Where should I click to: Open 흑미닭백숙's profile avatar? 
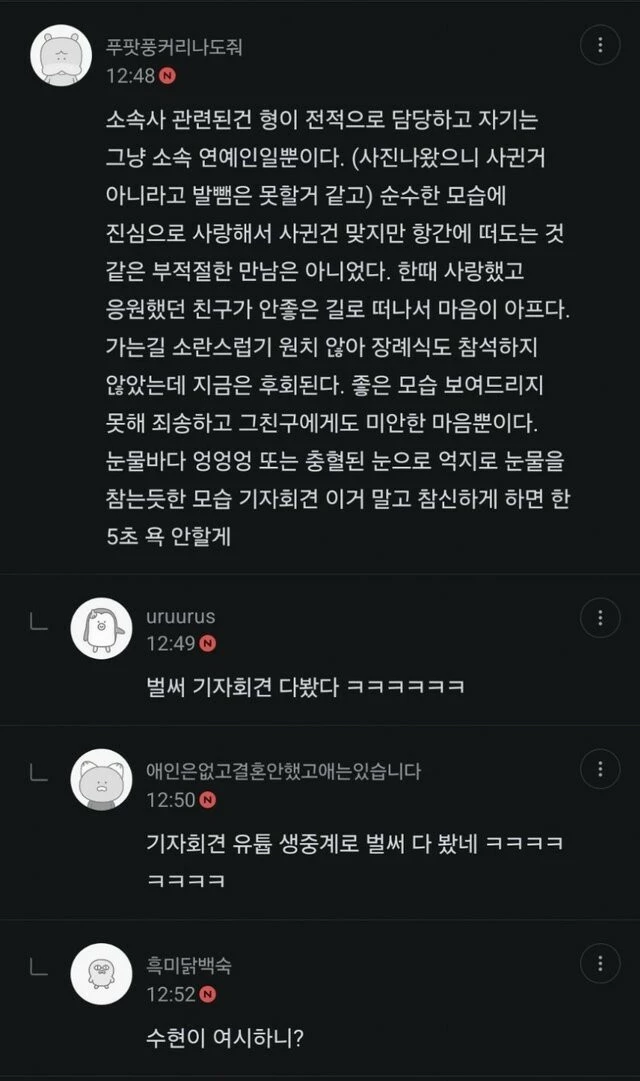tap(101, 973)
